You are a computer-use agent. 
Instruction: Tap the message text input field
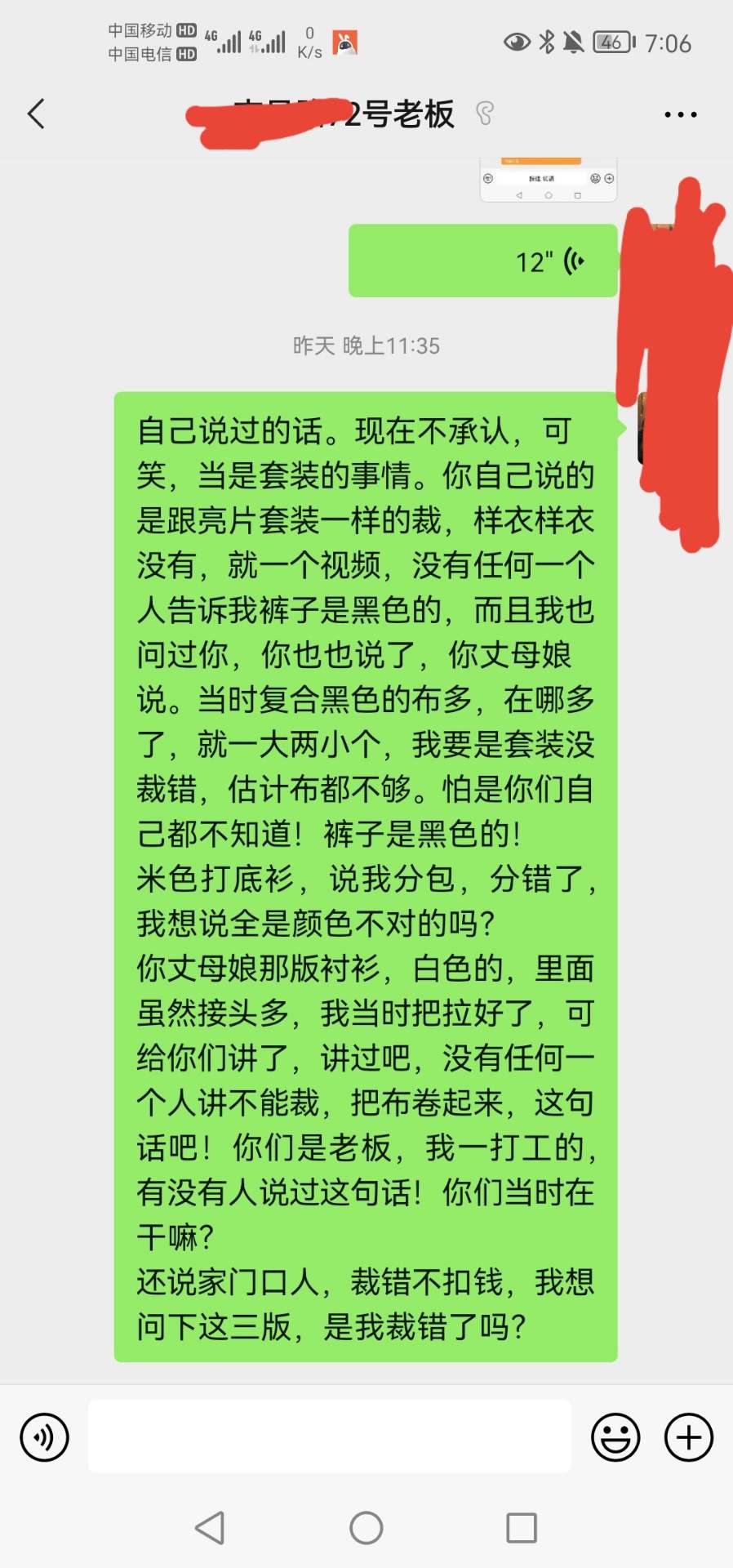pyautogui.click(x=329, y=1437)
